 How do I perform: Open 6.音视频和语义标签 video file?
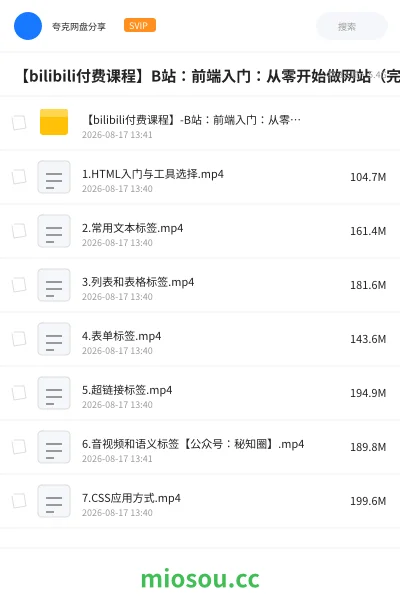pos(200,447)
